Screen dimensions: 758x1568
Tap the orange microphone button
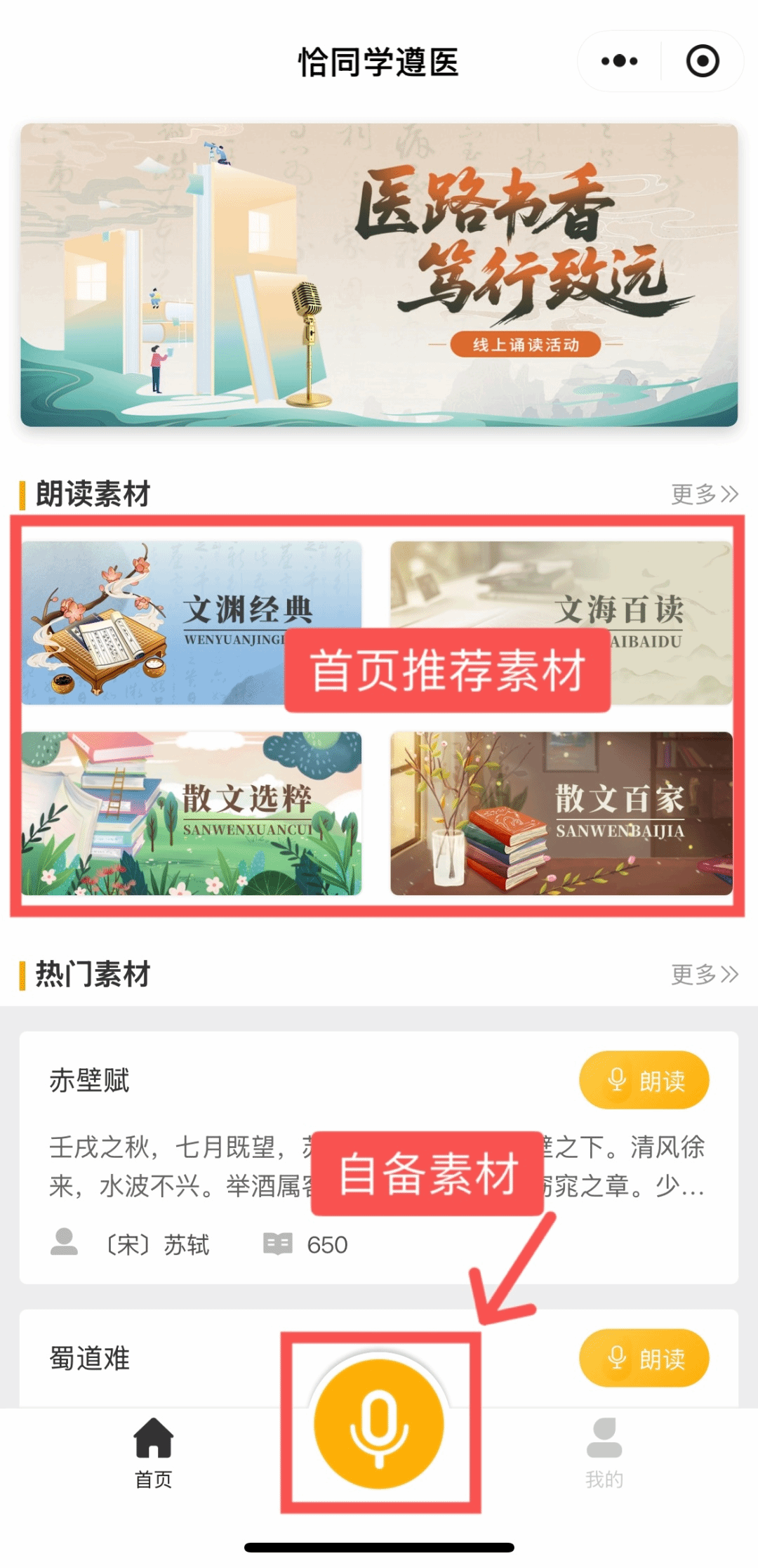(379, 1424)
